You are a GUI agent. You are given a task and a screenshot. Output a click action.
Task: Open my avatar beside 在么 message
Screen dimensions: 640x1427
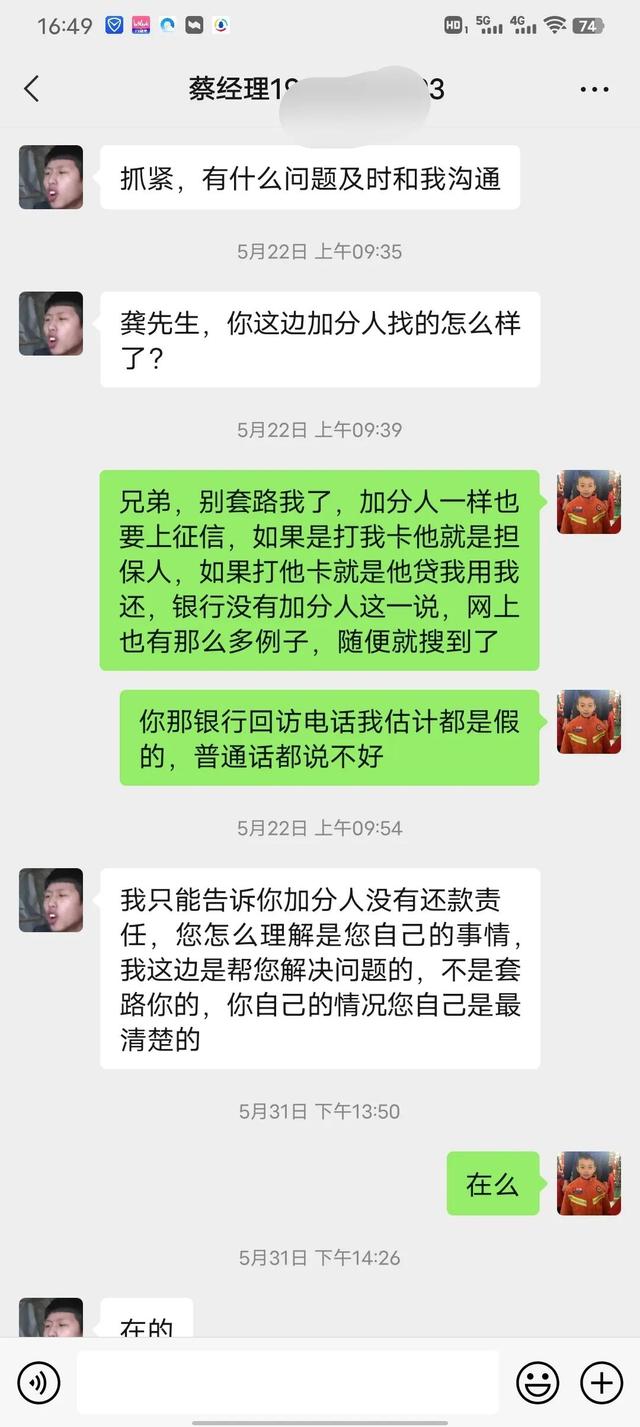(589, 1183)
